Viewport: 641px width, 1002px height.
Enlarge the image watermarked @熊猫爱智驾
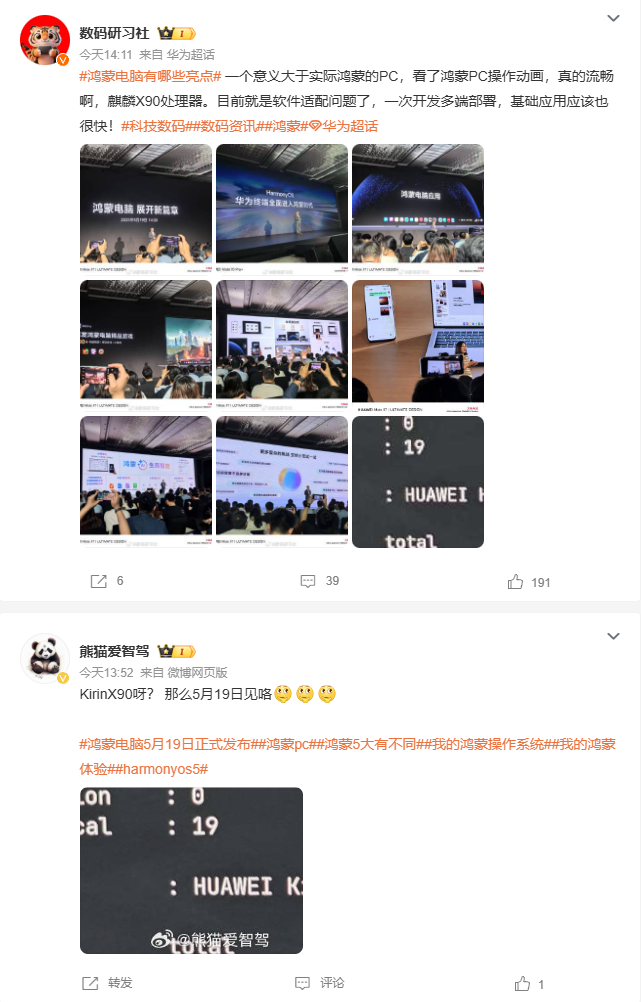click(191, 870)
